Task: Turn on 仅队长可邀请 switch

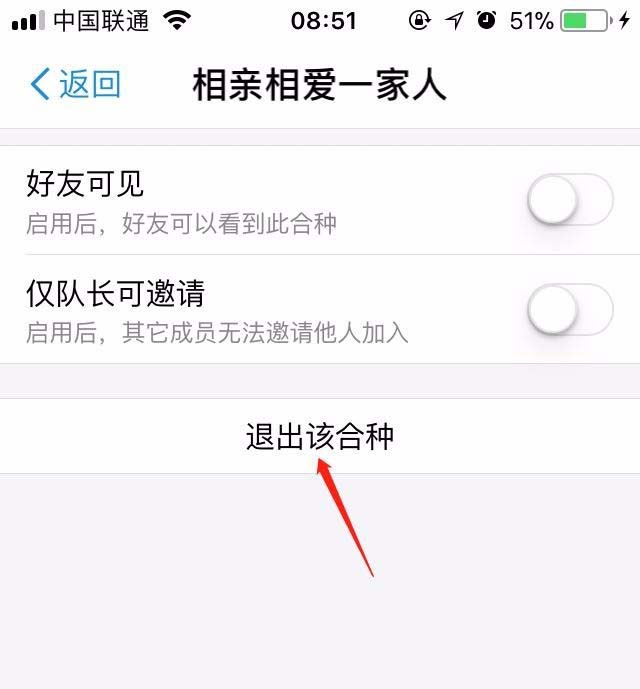Action: point(569,310)
